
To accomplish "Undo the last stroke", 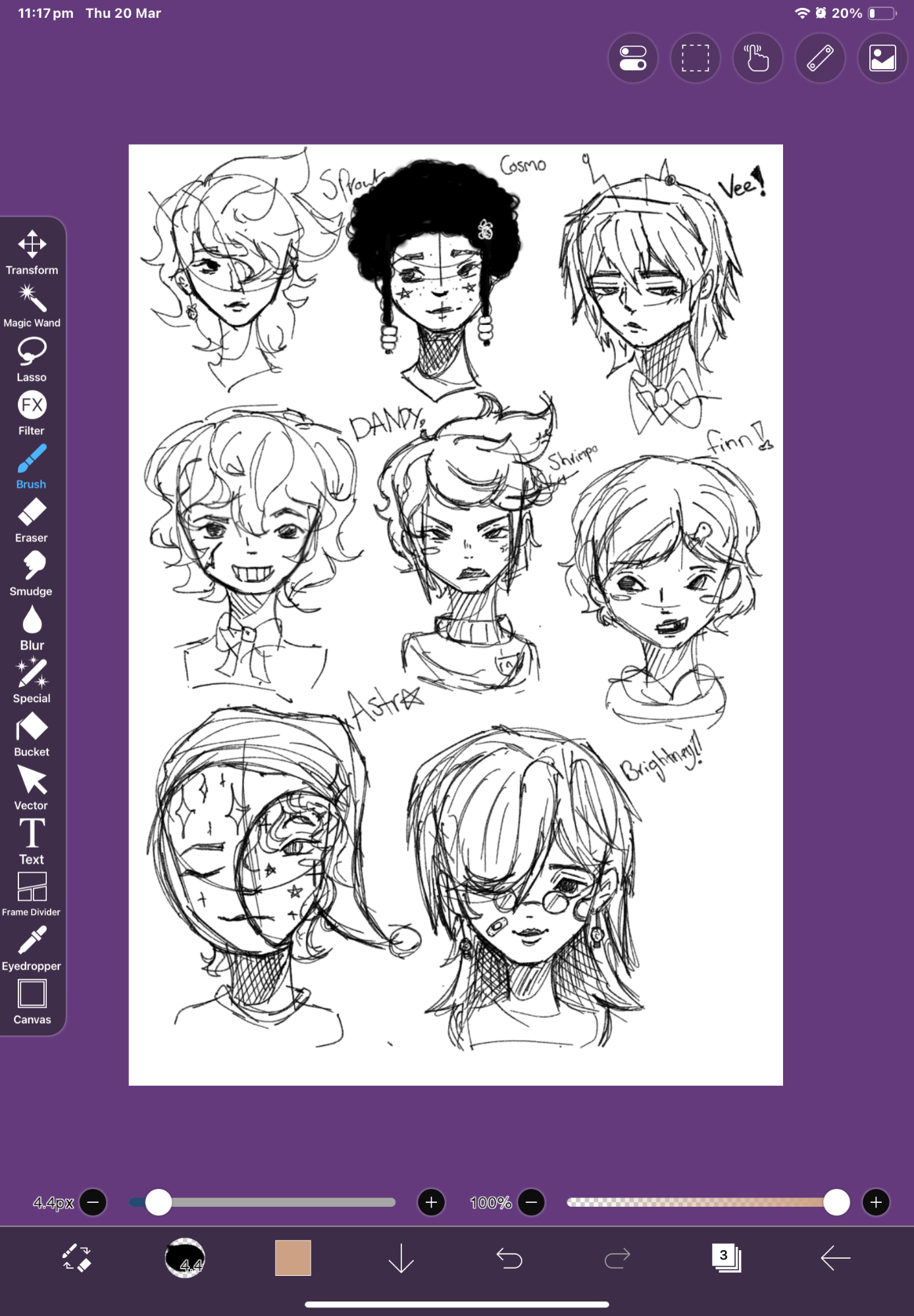I will (509, 1258).
